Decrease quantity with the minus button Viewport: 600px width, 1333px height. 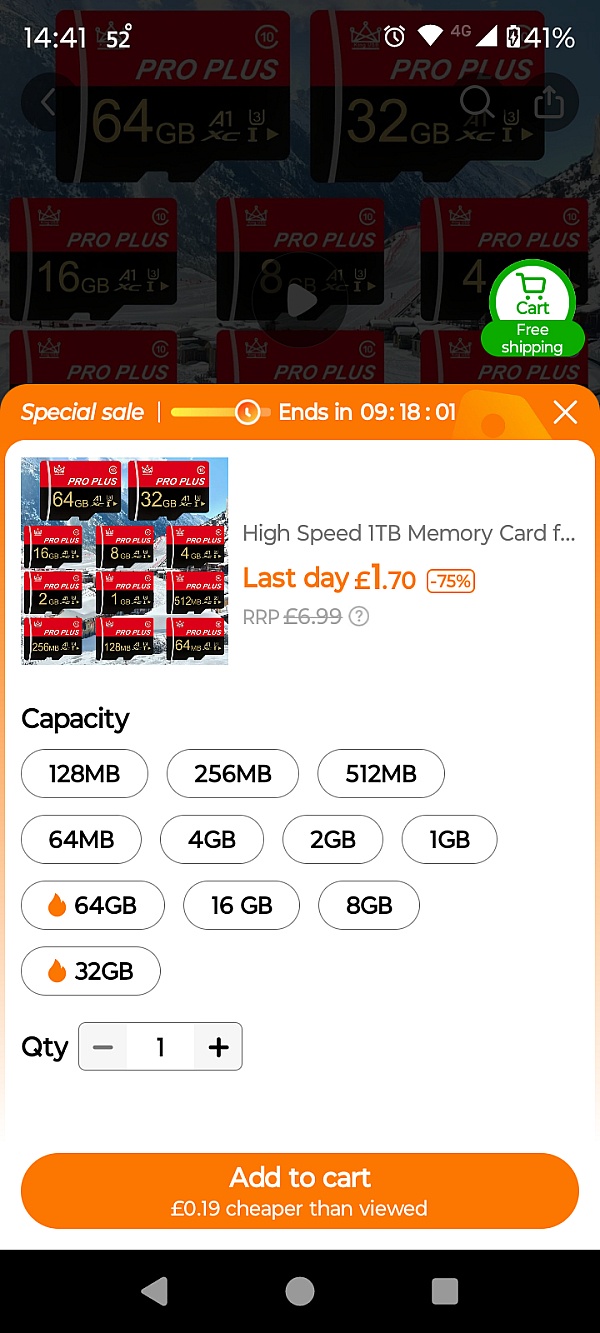pyautogui.click(x=103, y=1047)
